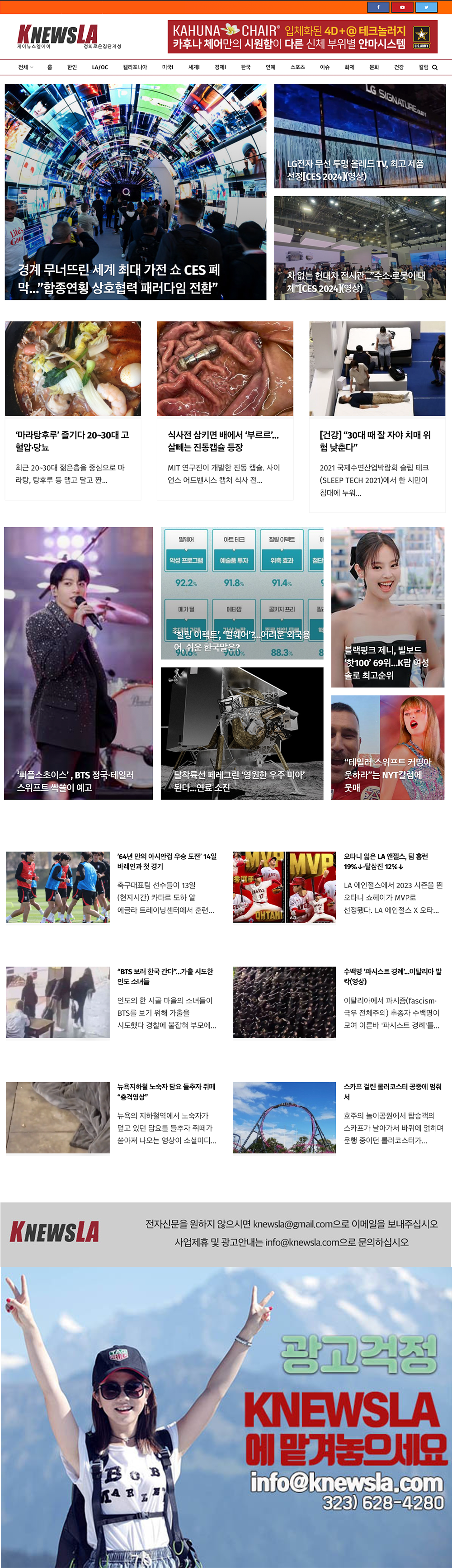Read the 오타니 잃은 LA 앤젤스 article
The height and width of the screenshot is (1568, 452).
(x=385, y=861)
